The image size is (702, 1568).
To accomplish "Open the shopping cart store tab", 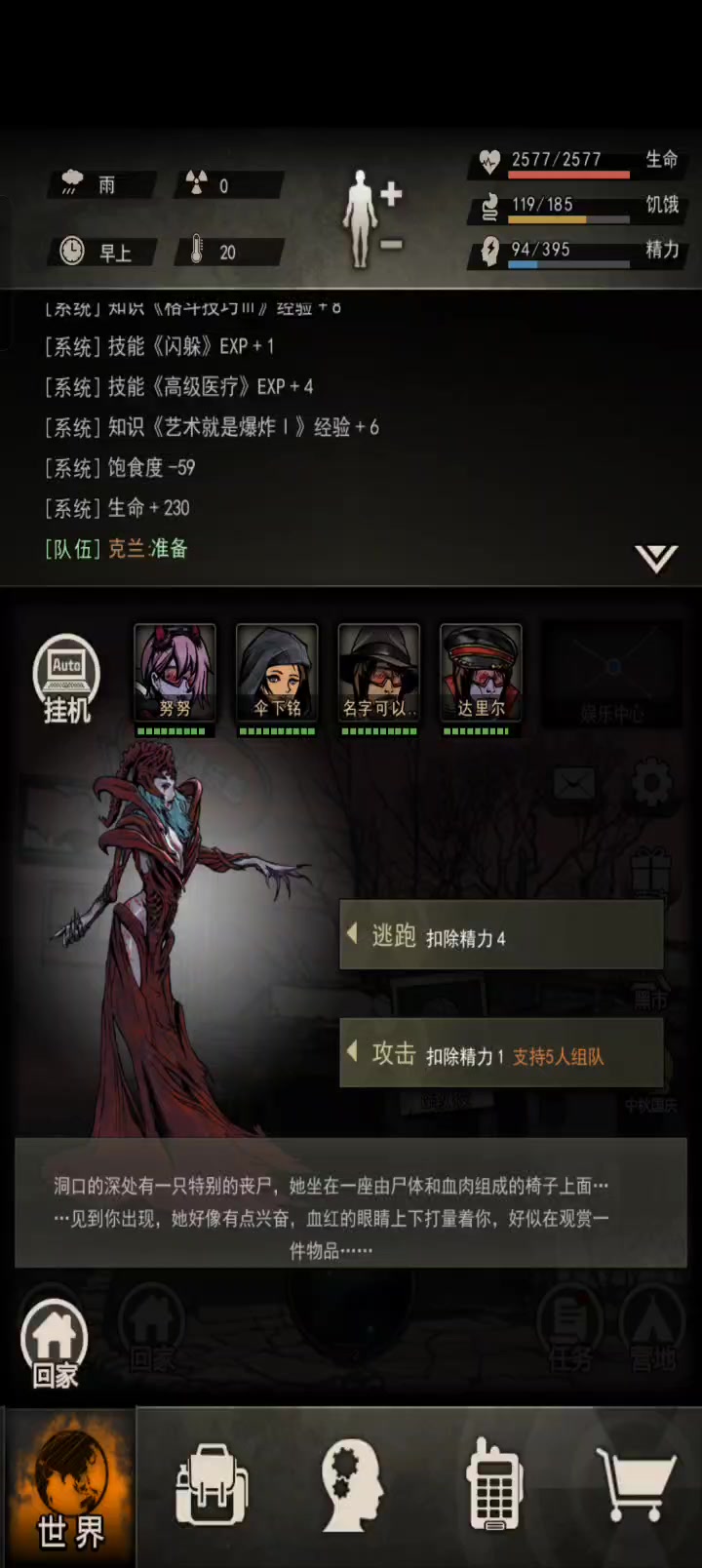I will [x=635, y=1483].
